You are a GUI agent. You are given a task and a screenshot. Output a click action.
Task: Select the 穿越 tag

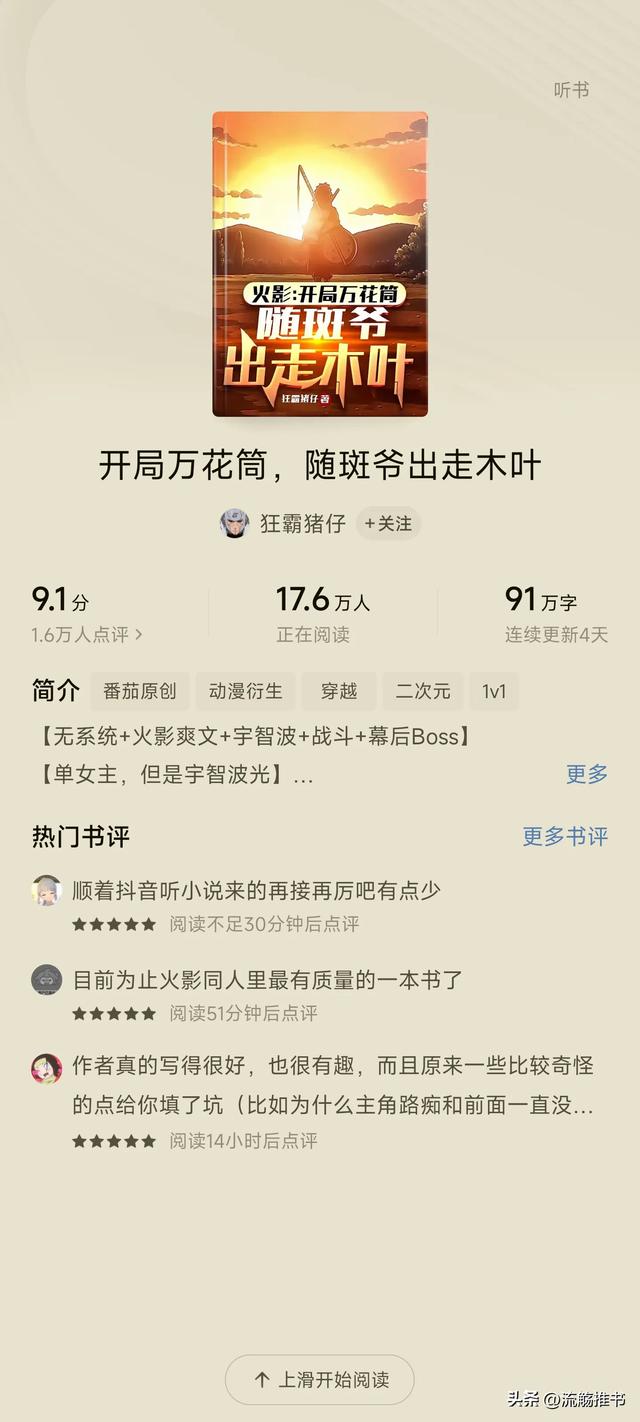(339, 691)
